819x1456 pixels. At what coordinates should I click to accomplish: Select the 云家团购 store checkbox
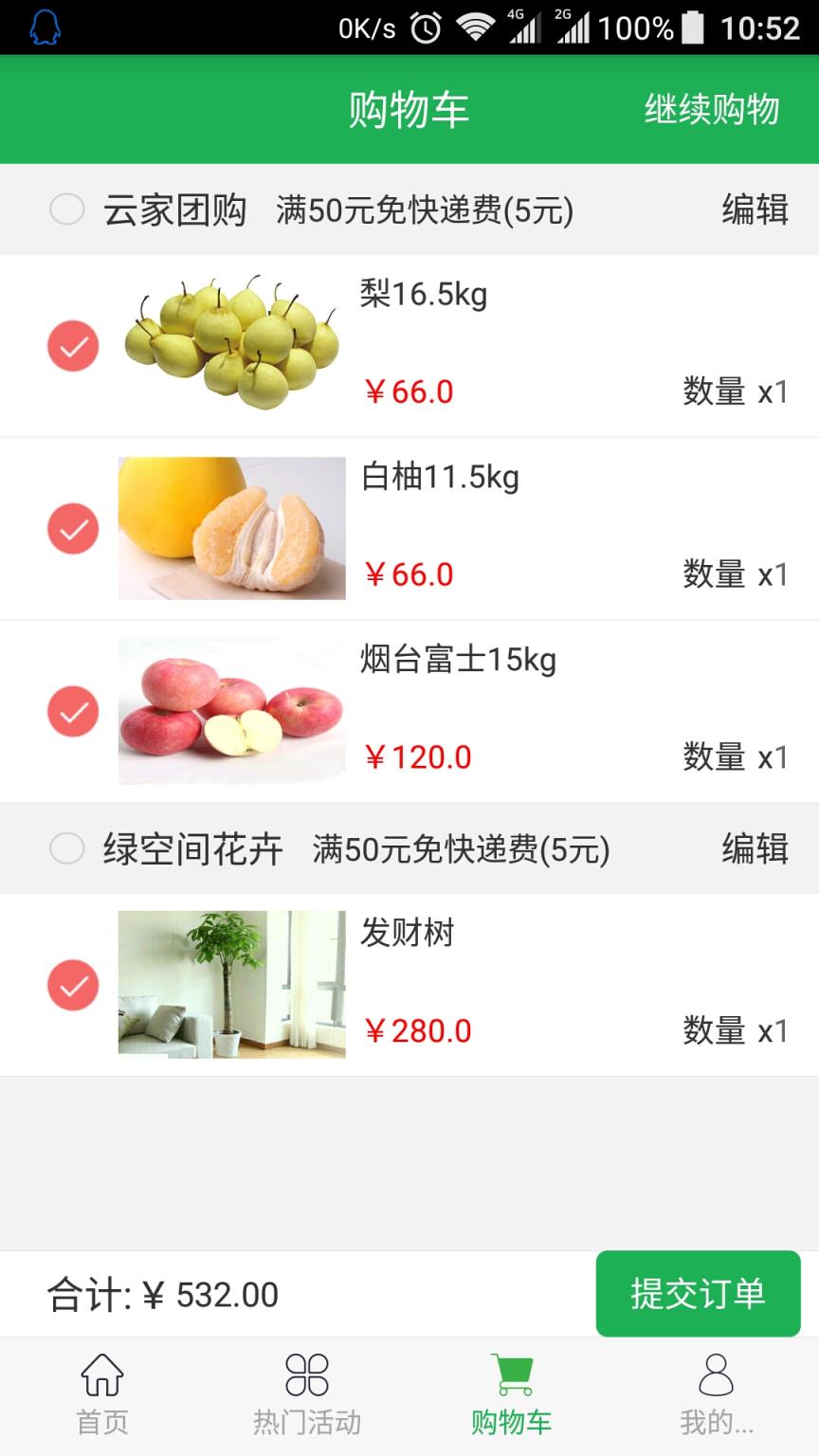point(67,211)
